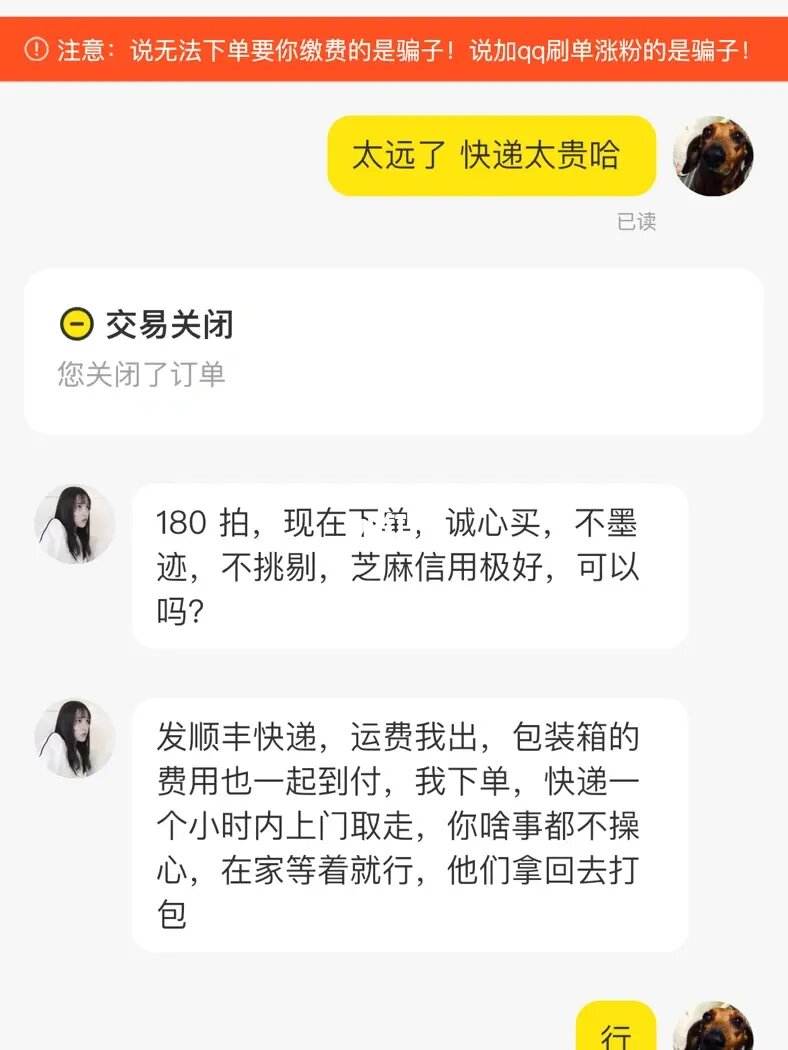Open seller's avatar beside the 180 拍 message

point(74,525)
